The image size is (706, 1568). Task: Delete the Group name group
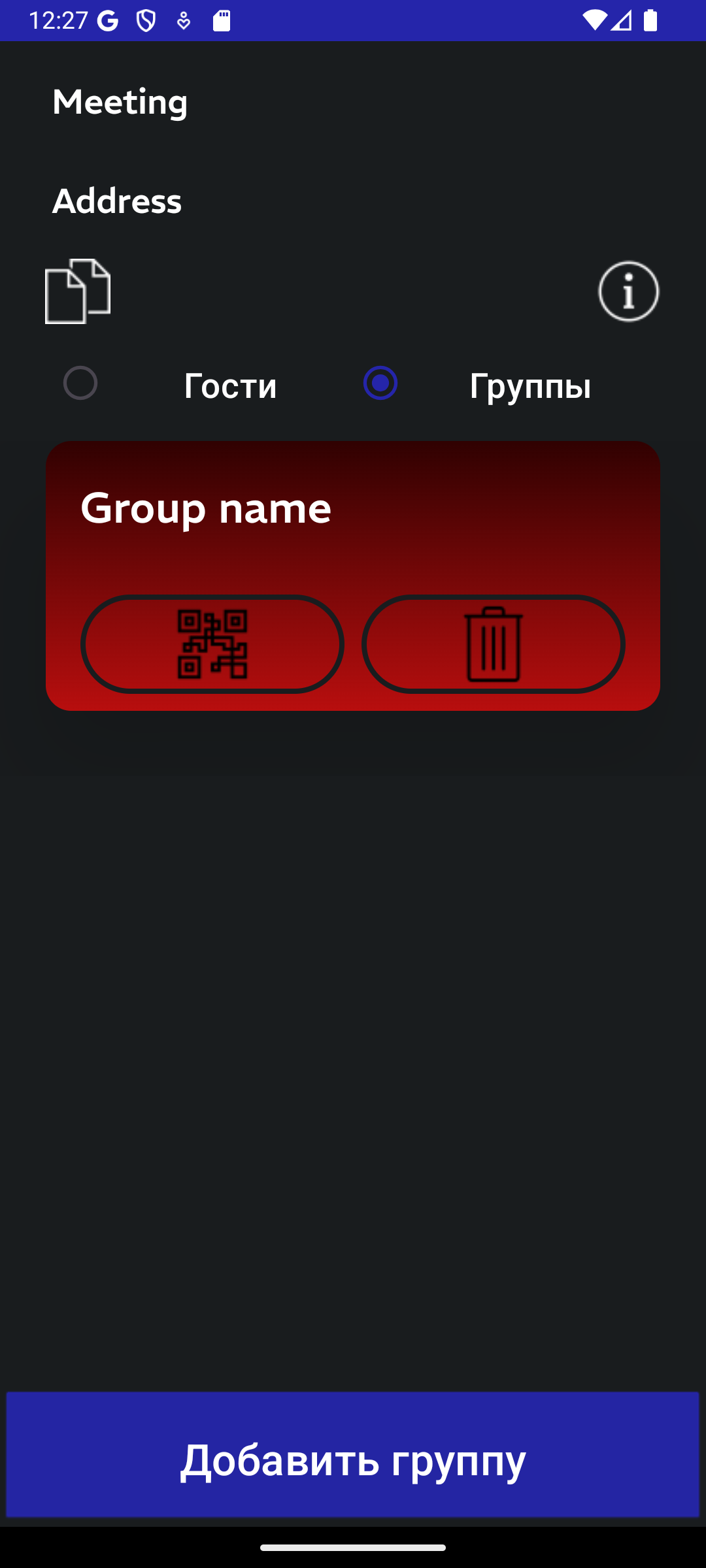(494, 644)
